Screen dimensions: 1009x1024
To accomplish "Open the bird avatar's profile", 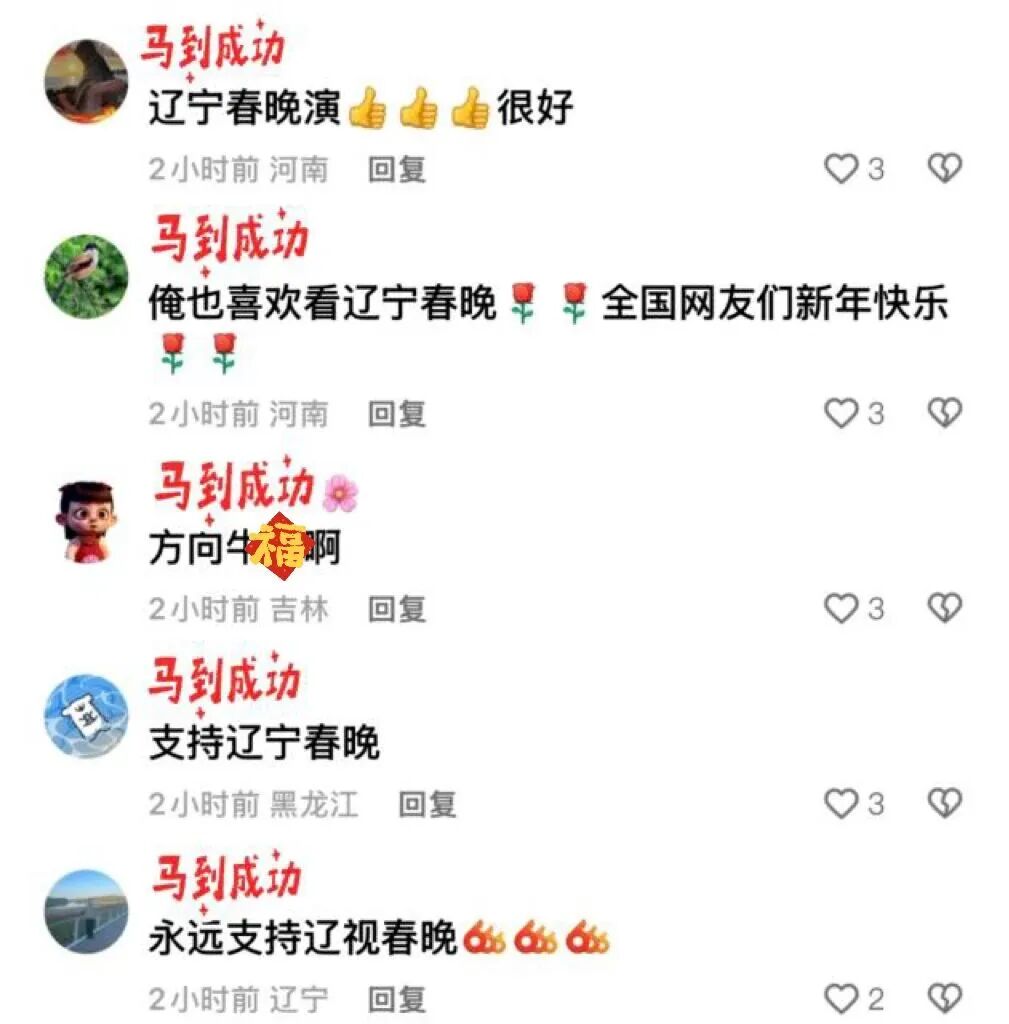I will click(87, 277).
